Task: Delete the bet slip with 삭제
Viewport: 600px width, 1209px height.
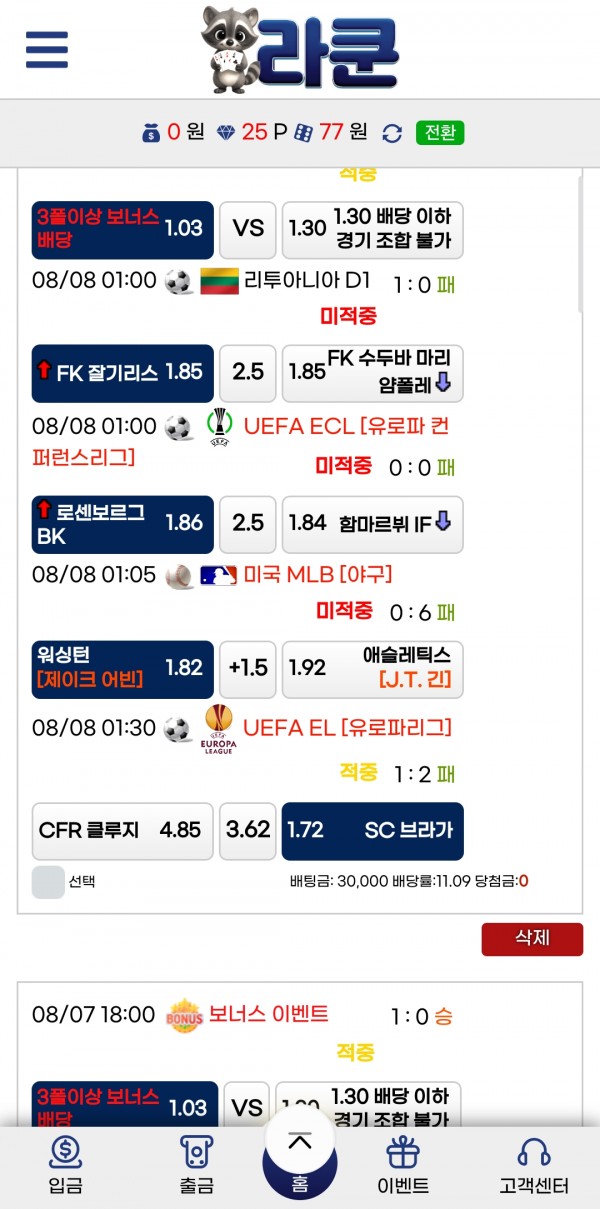Action: click(532, 938)
